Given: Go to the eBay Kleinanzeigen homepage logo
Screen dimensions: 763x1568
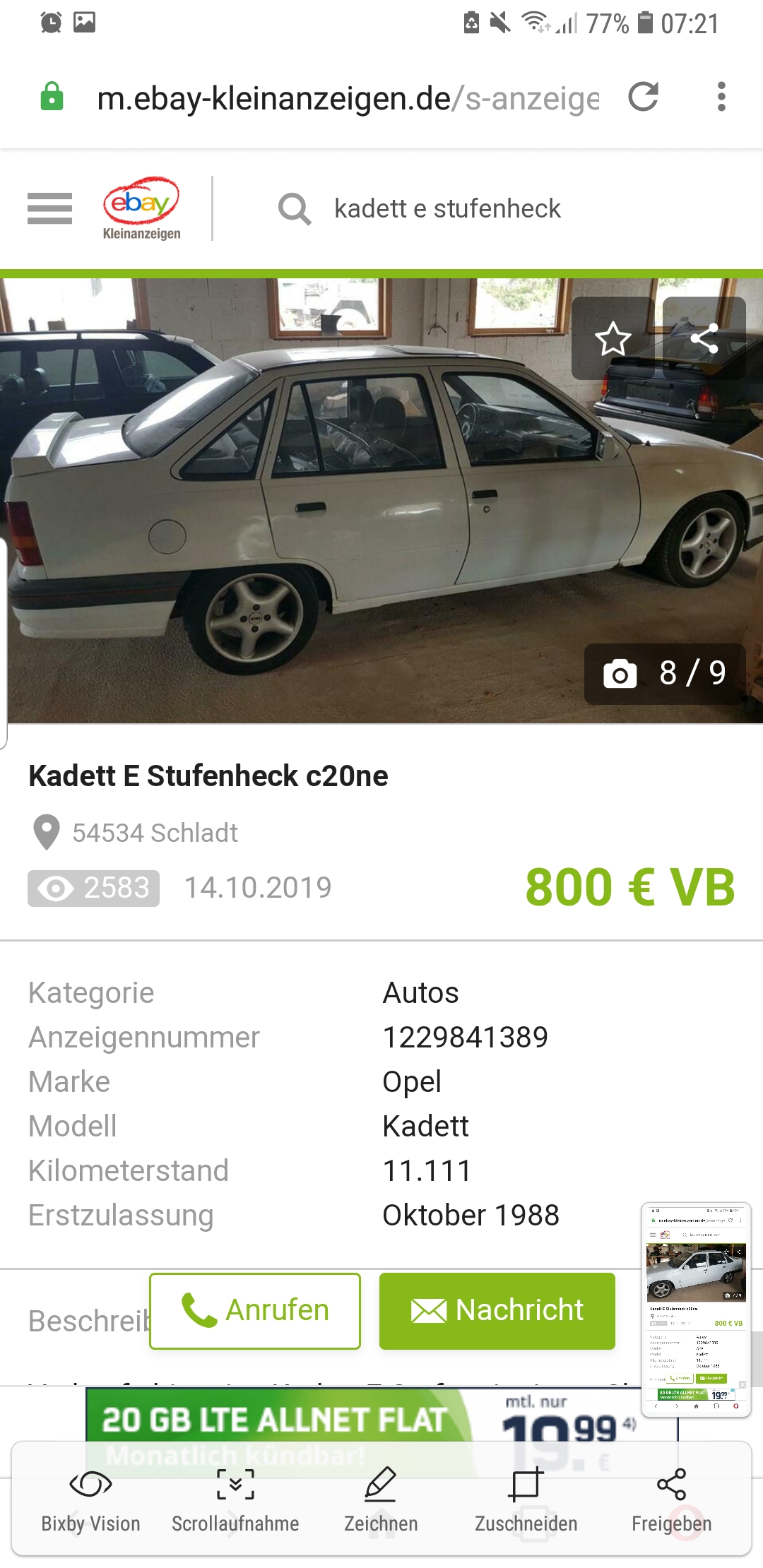Looking at the screenshot, I should 141,208.
